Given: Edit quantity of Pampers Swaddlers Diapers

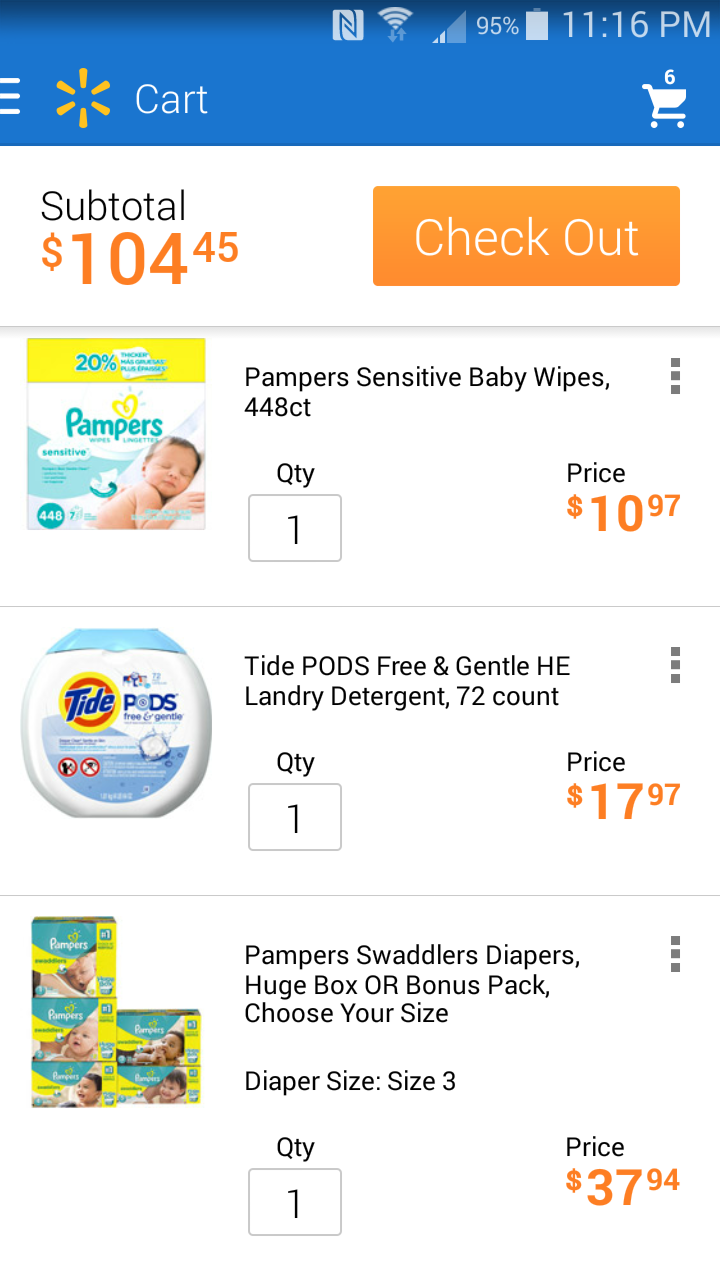Looking at the screenshot, I should (x=295, y=1202).
